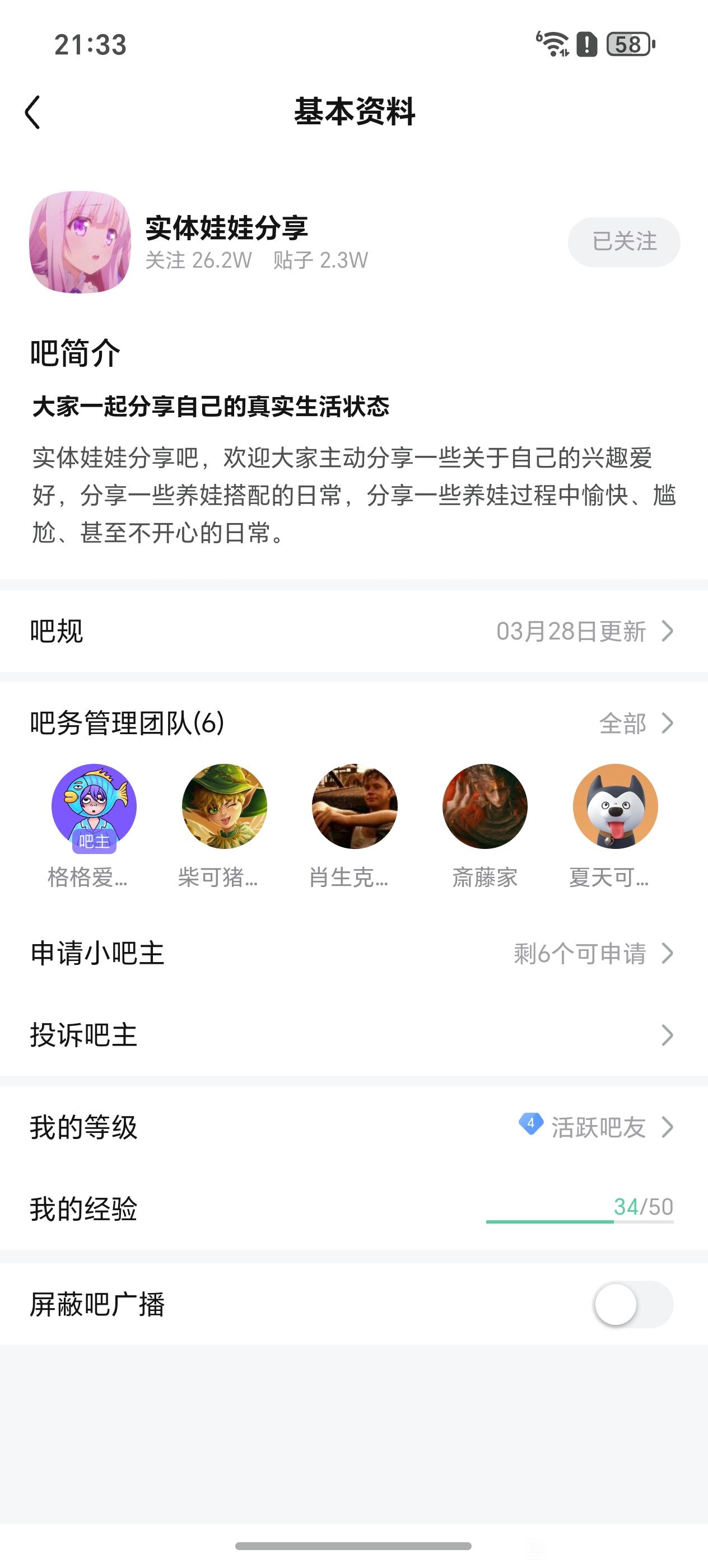The width and height of the screenshot is (708, 1568).
Task: Enable the 屏蔽吧广播 switch
Action: [x=633, y=1304]
